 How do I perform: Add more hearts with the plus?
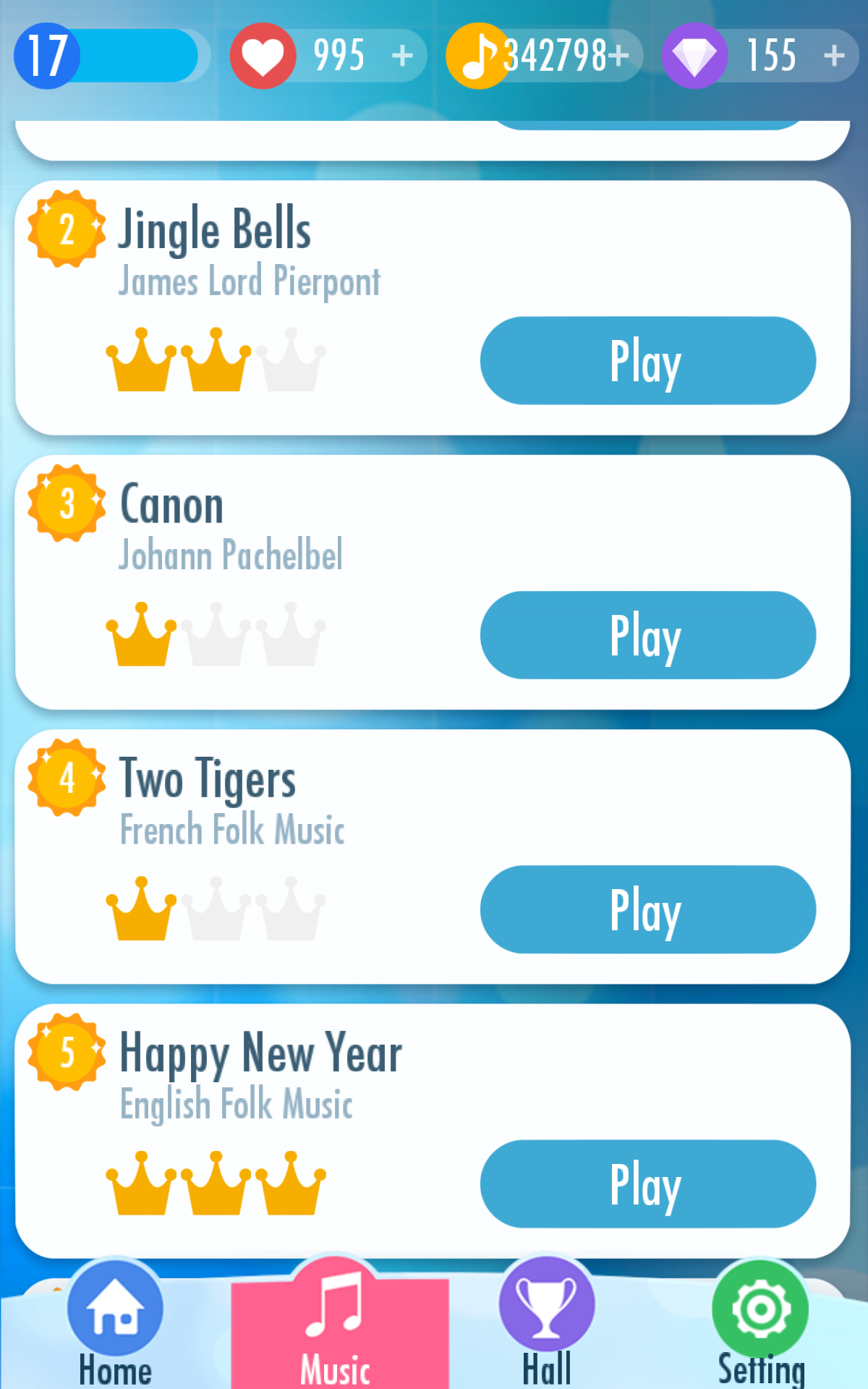pyautogui.click(x=402, y=56)
